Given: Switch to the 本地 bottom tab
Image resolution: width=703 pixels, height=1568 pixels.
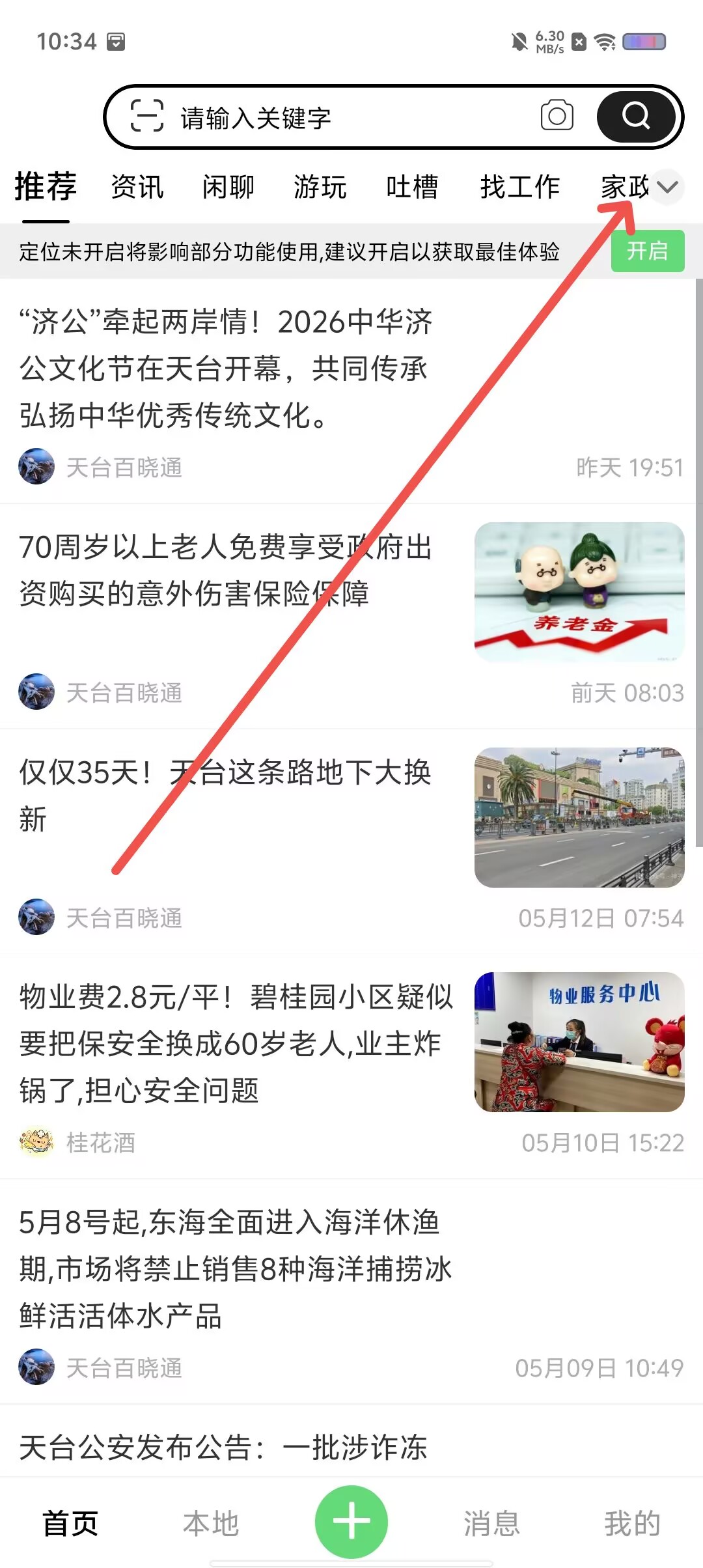Looking at the screenshot, I should (x=211, y=1524).
